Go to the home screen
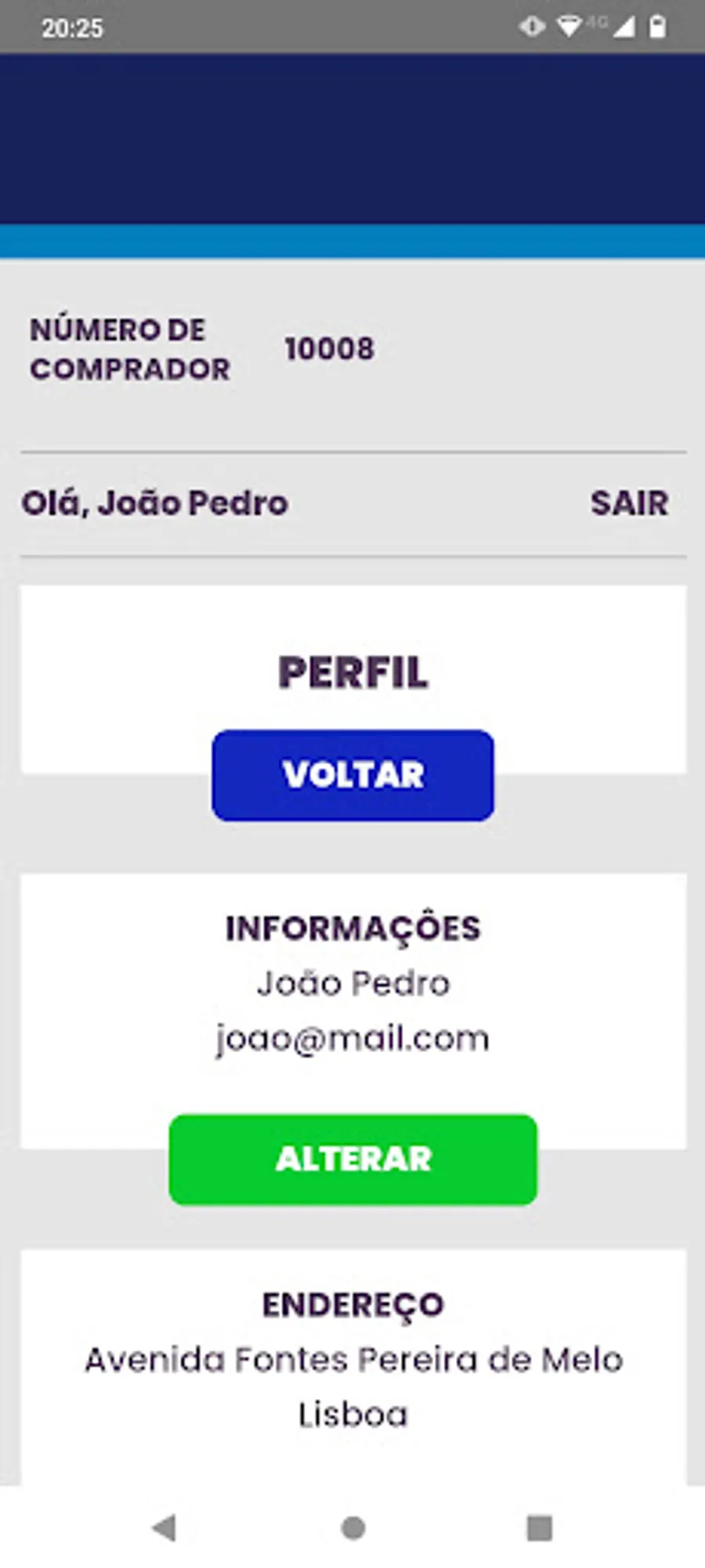Viewport: 705px width, 1568px height. [x=353, y=1527]
